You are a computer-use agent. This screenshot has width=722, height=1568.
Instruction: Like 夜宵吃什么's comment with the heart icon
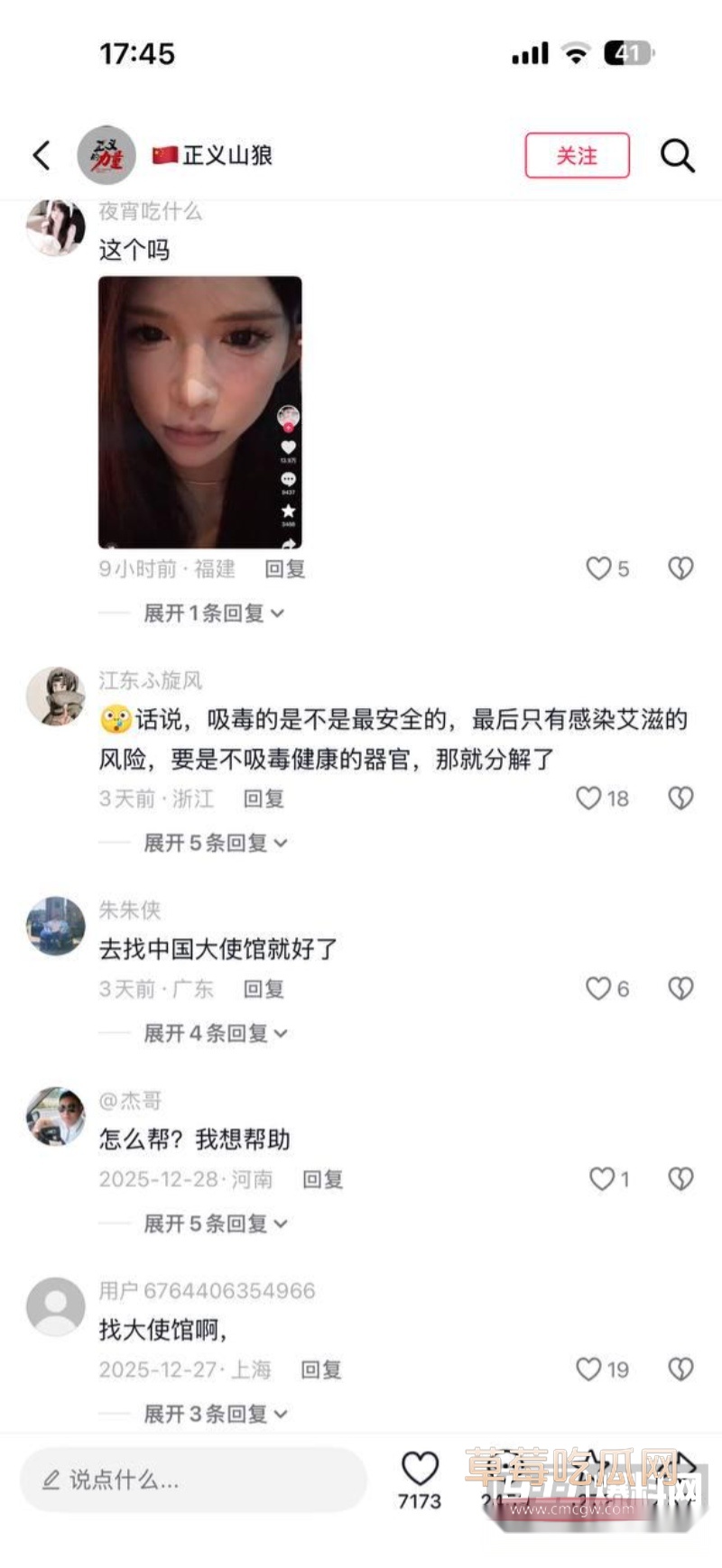pos(600,568)
